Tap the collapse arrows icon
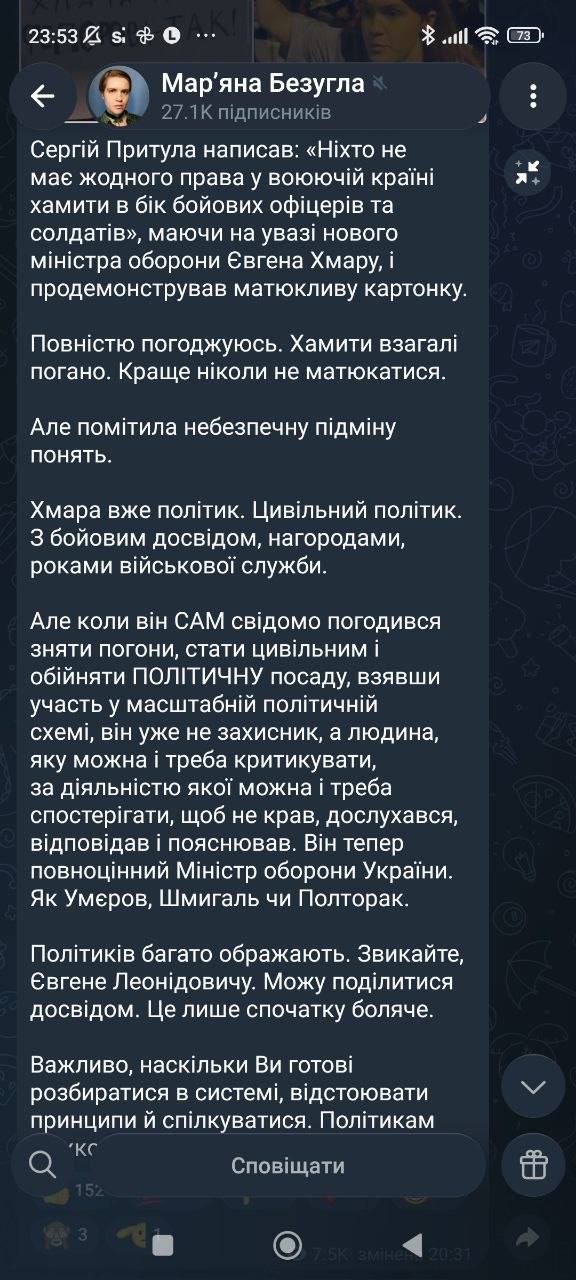The image size is (576, 1280). [528, 172]
